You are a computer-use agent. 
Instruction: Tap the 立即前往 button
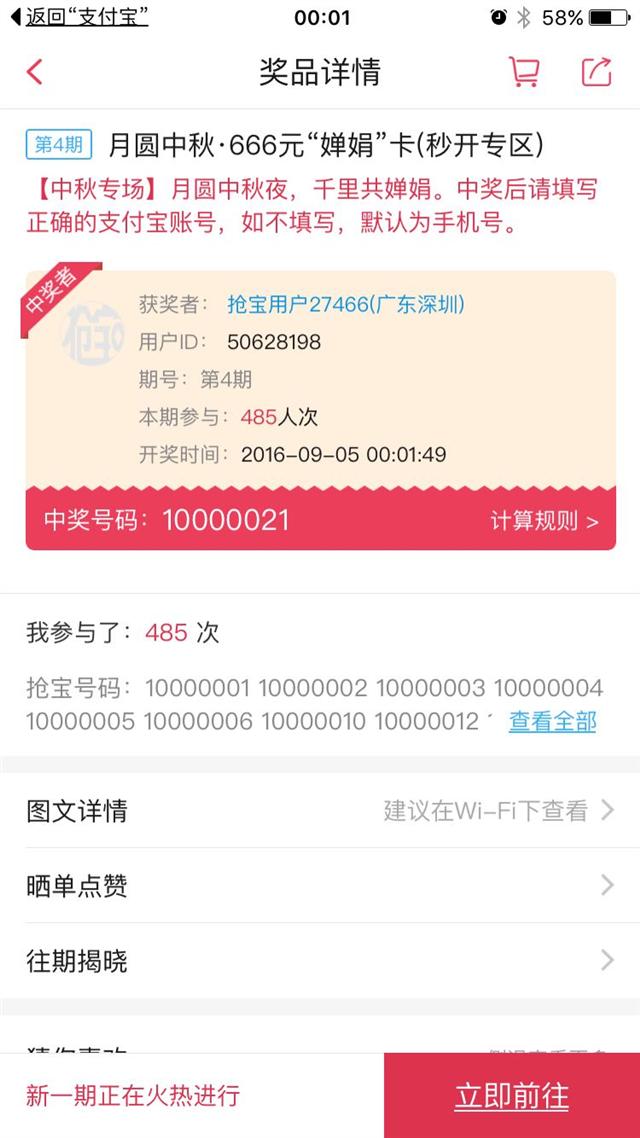click(512, 1096)
